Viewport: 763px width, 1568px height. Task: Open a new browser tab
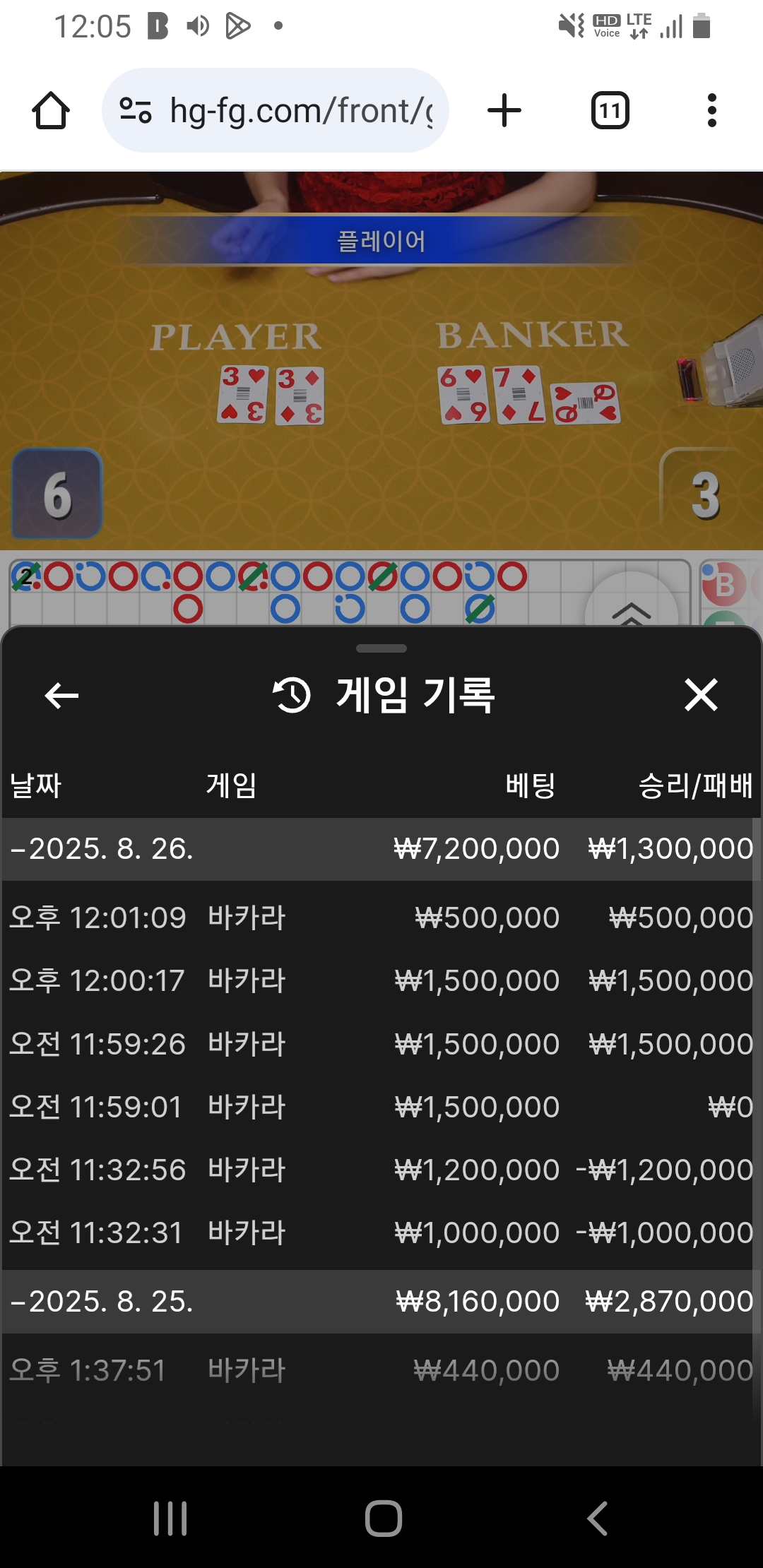504,111
